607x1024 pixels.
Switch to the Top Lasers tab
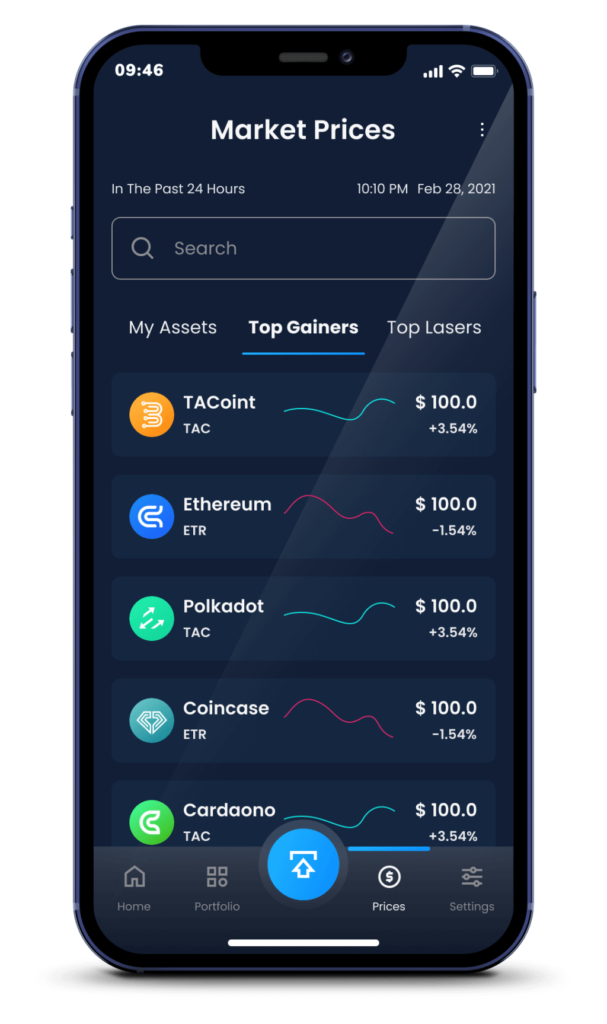434,327
